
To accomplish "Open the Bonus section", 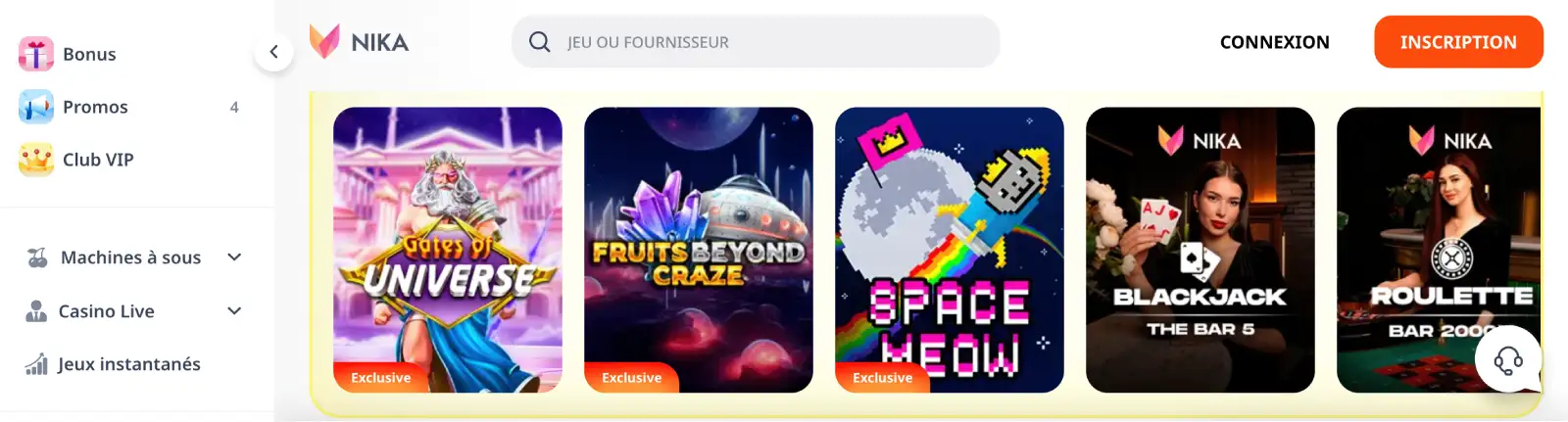I will 88,54.
